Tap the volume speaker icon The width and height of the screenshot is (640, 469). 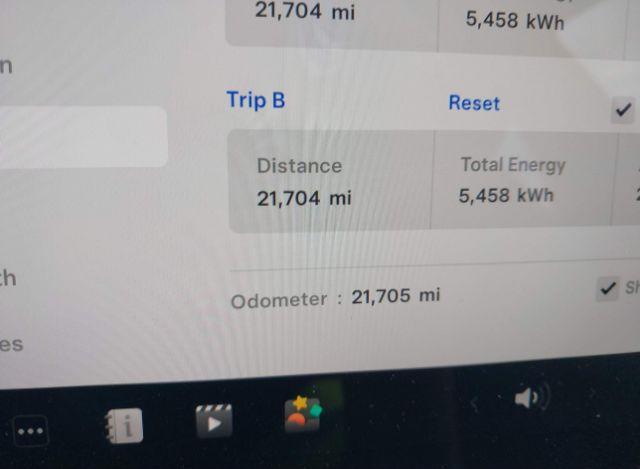530,399
